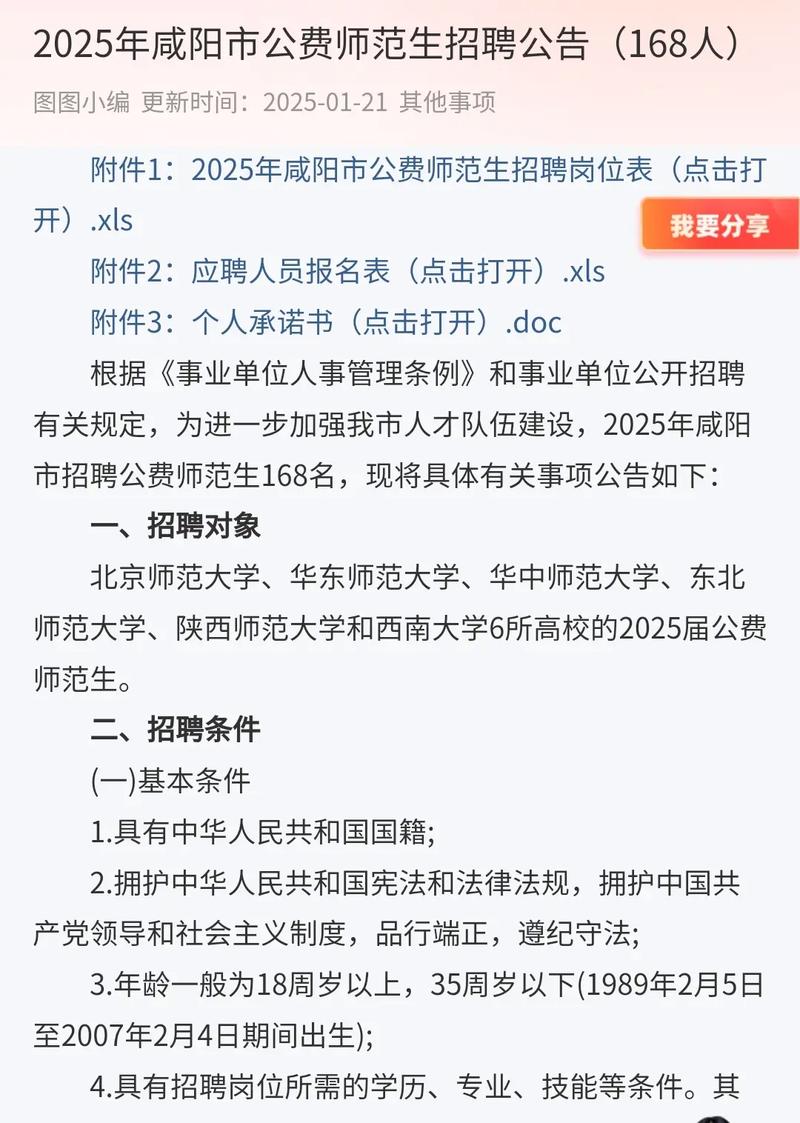The height and width of the screenshot is (1123, 800).
Task: Click the 我要分享 share ribbon button
Action: click(x=722, y=225)
